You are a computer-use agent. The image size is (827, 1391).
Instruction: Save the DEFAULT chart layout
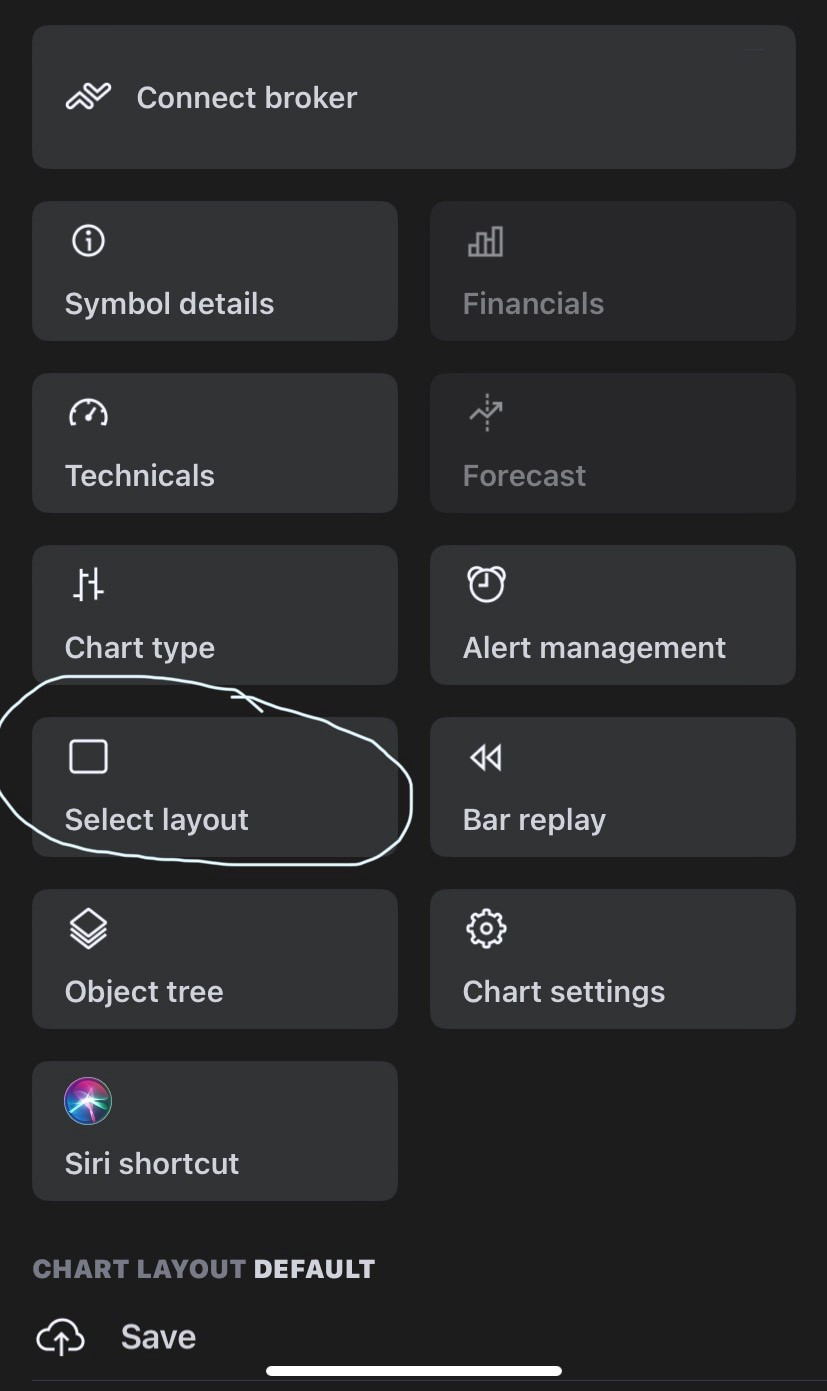157,1336
